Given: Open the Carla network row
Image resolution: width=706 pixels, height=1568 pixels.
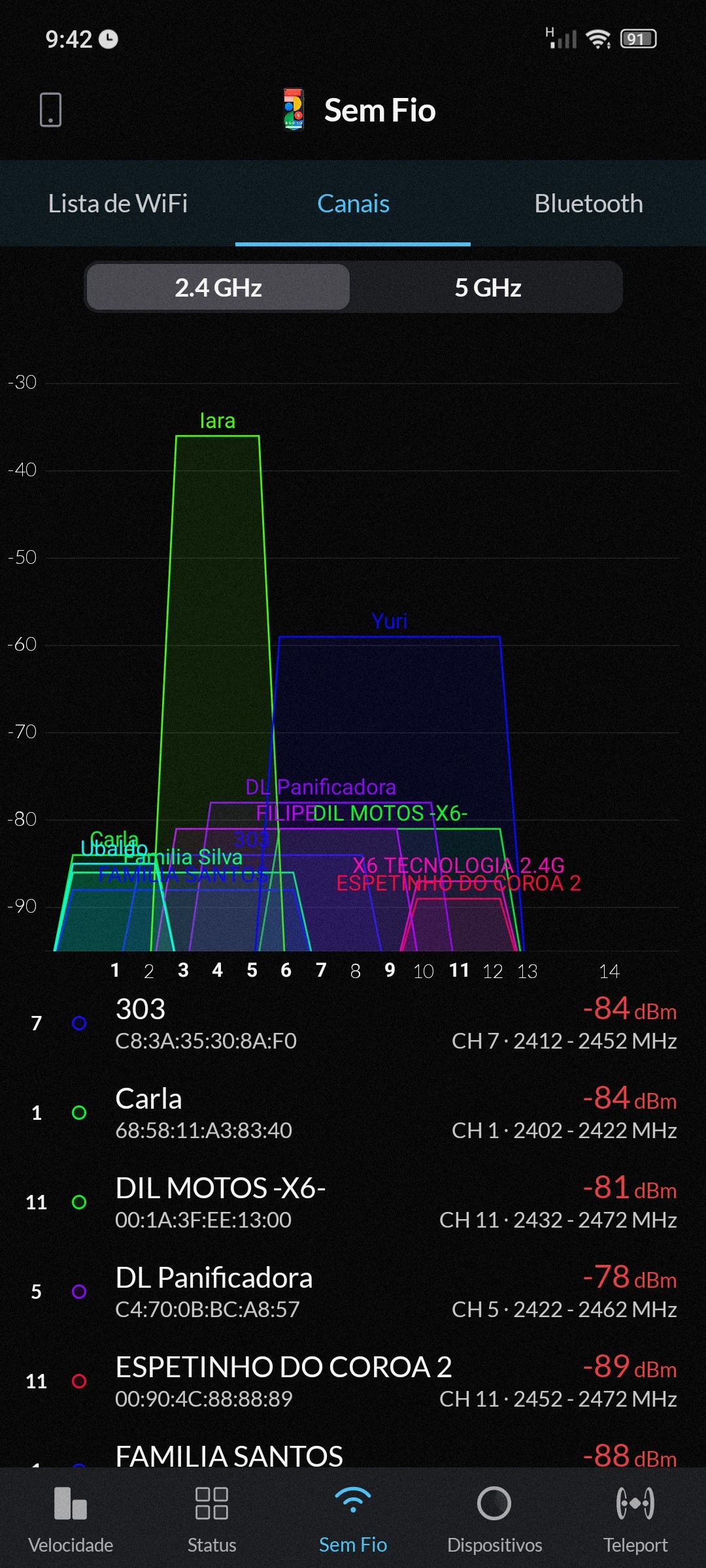Looking at the screenshot, I should coord(353,1113).
